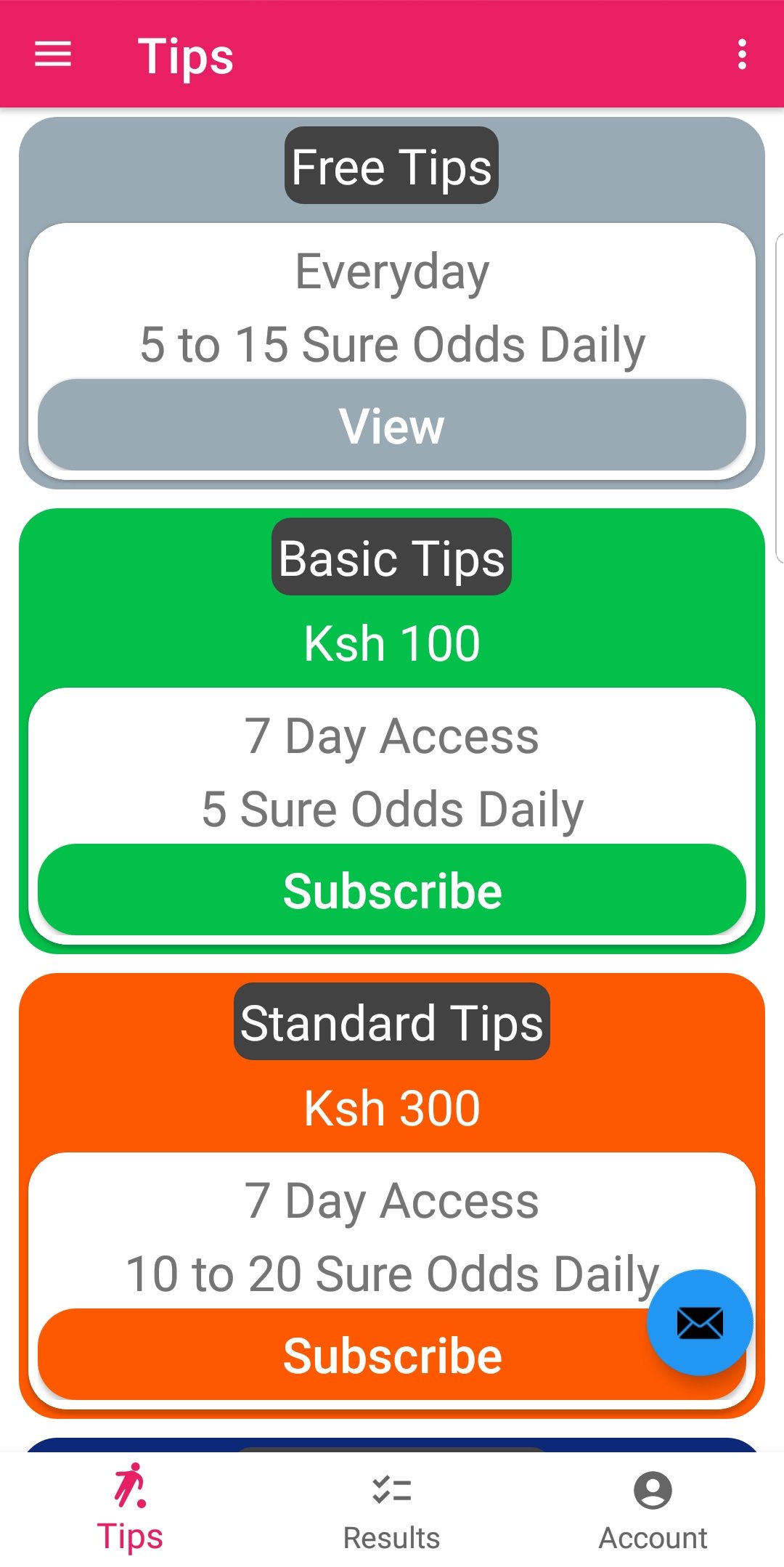This screenshot has width=784, height=1567.
Task: Subscribe to Basic Tips for Ksh 100
Action: 391,890
